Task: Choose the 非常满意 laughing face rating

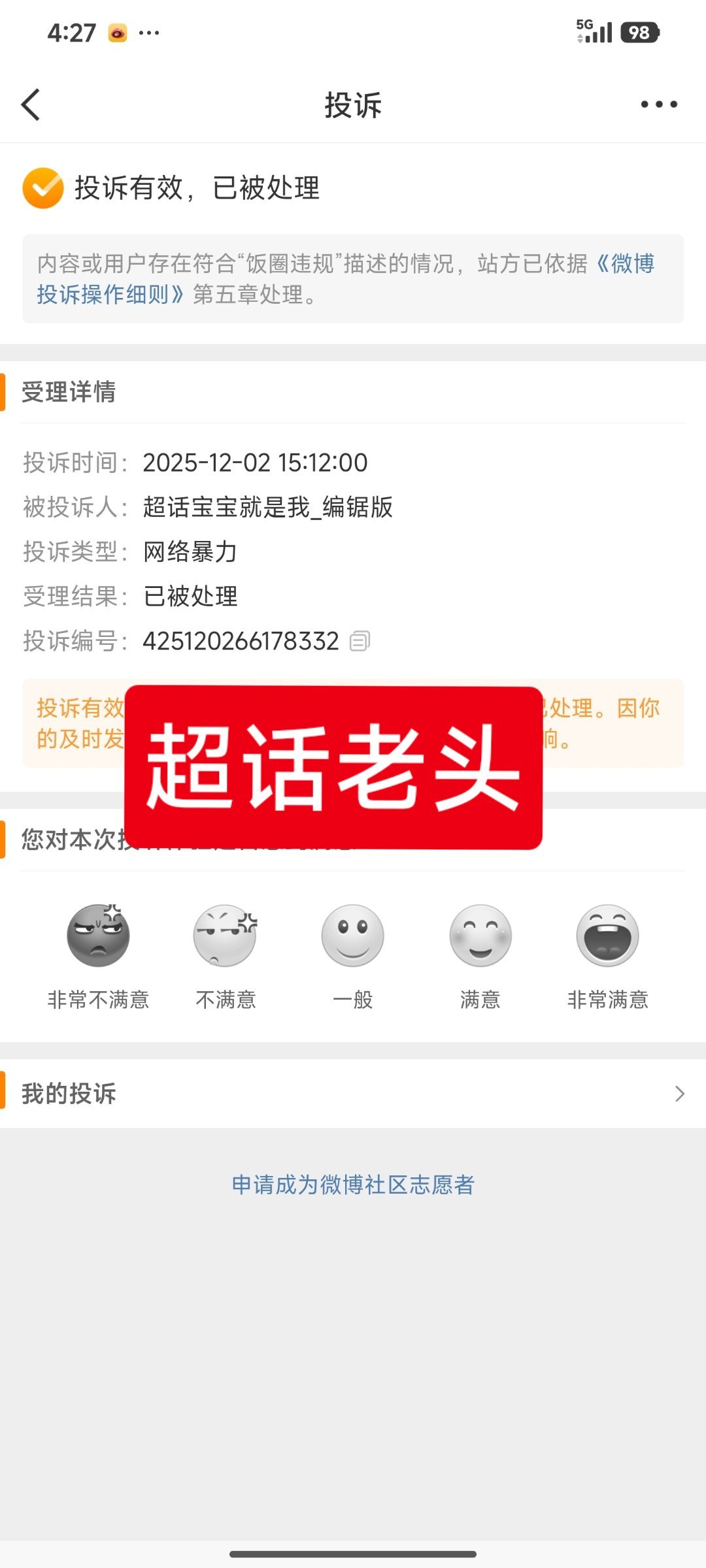Action: point(608,936)
